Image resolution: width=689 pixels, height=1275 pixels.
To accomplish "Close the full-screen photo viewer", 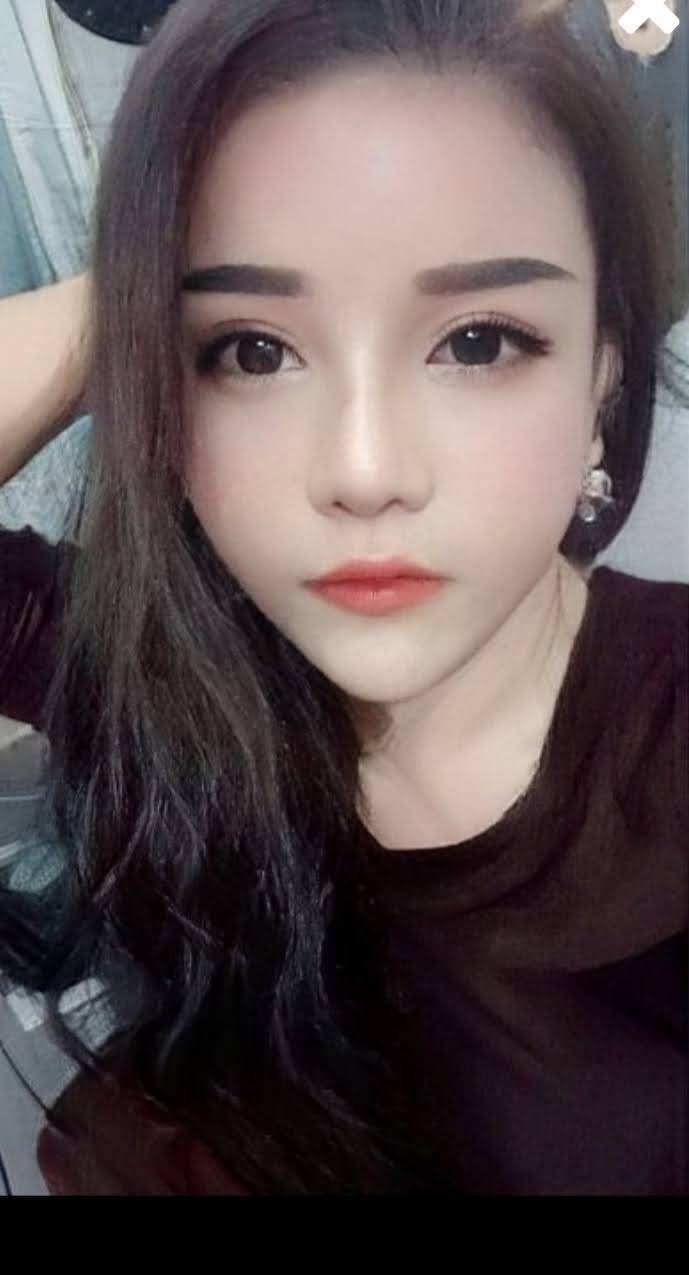I will point(647,15).
